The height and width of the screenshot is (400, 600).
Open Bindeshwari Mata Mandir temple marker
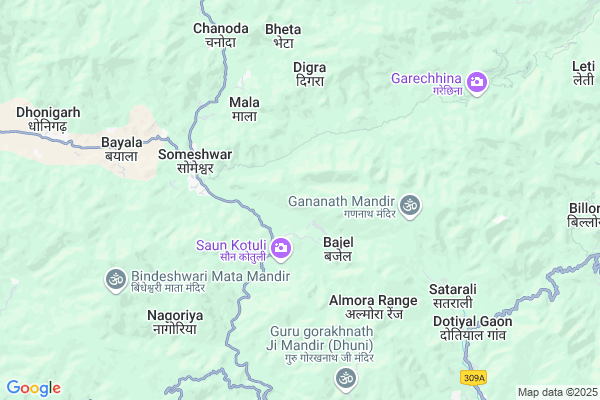(x=115, y=277)
